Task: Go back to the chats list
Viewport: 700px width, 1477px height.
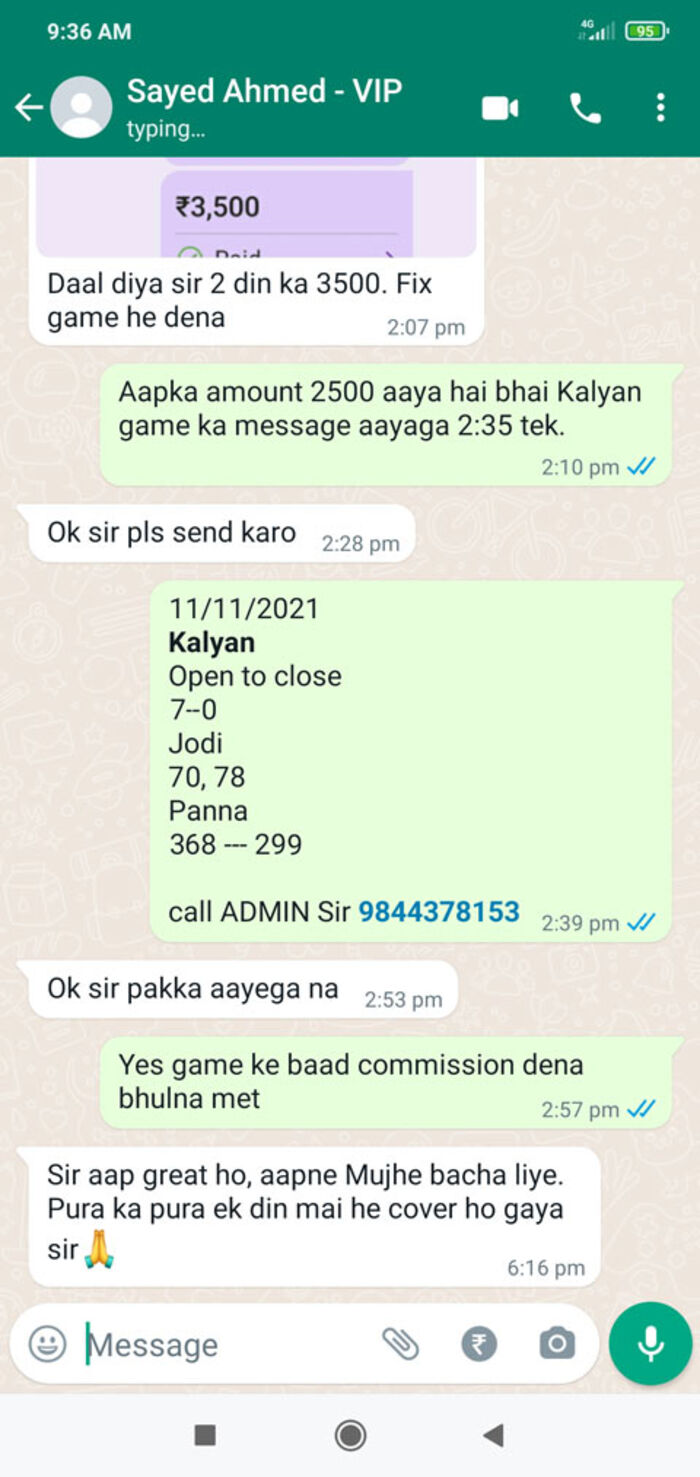Action: [28, 107]
